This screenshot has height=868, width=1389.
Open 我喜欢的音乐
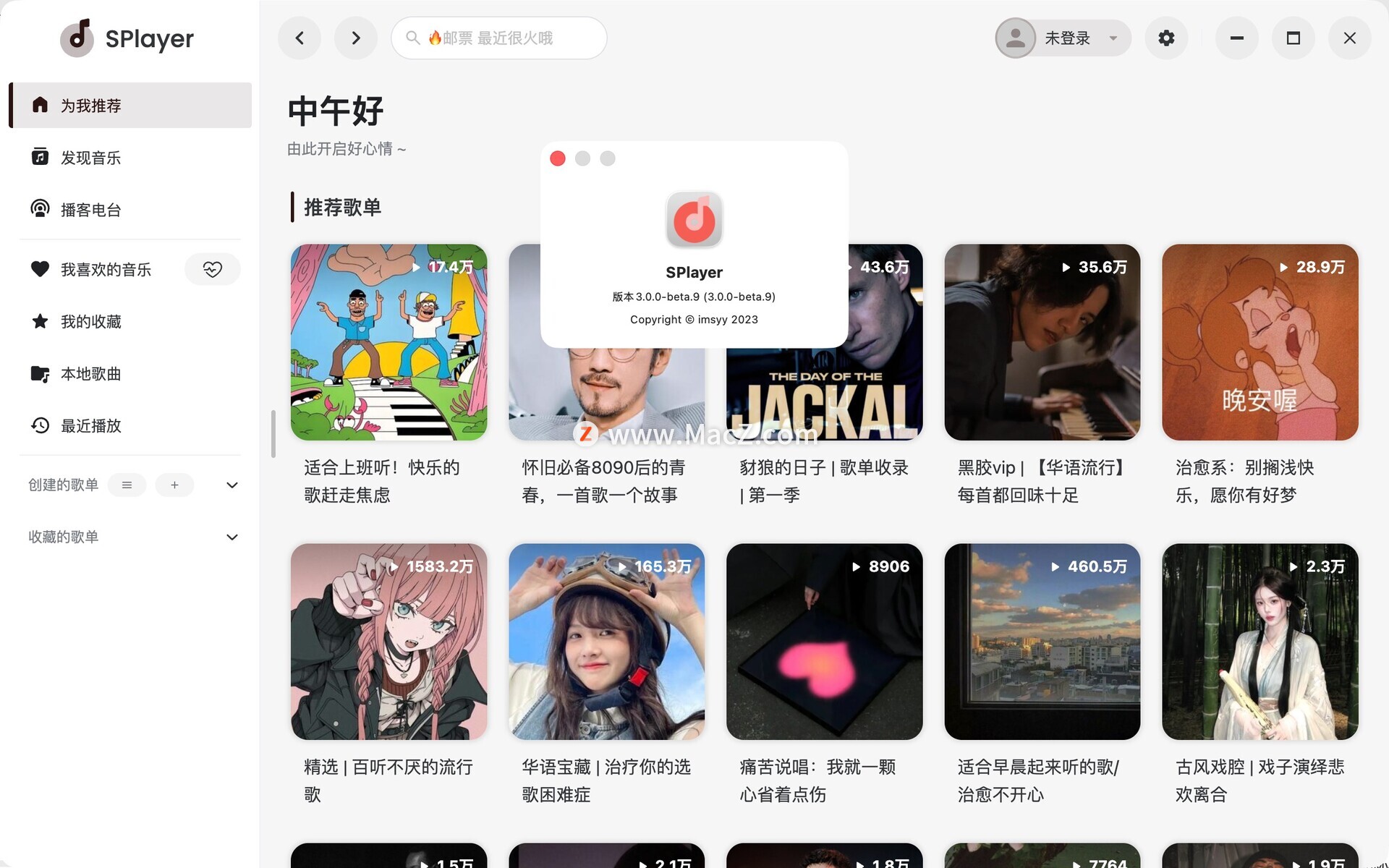(x=106, y=270)
